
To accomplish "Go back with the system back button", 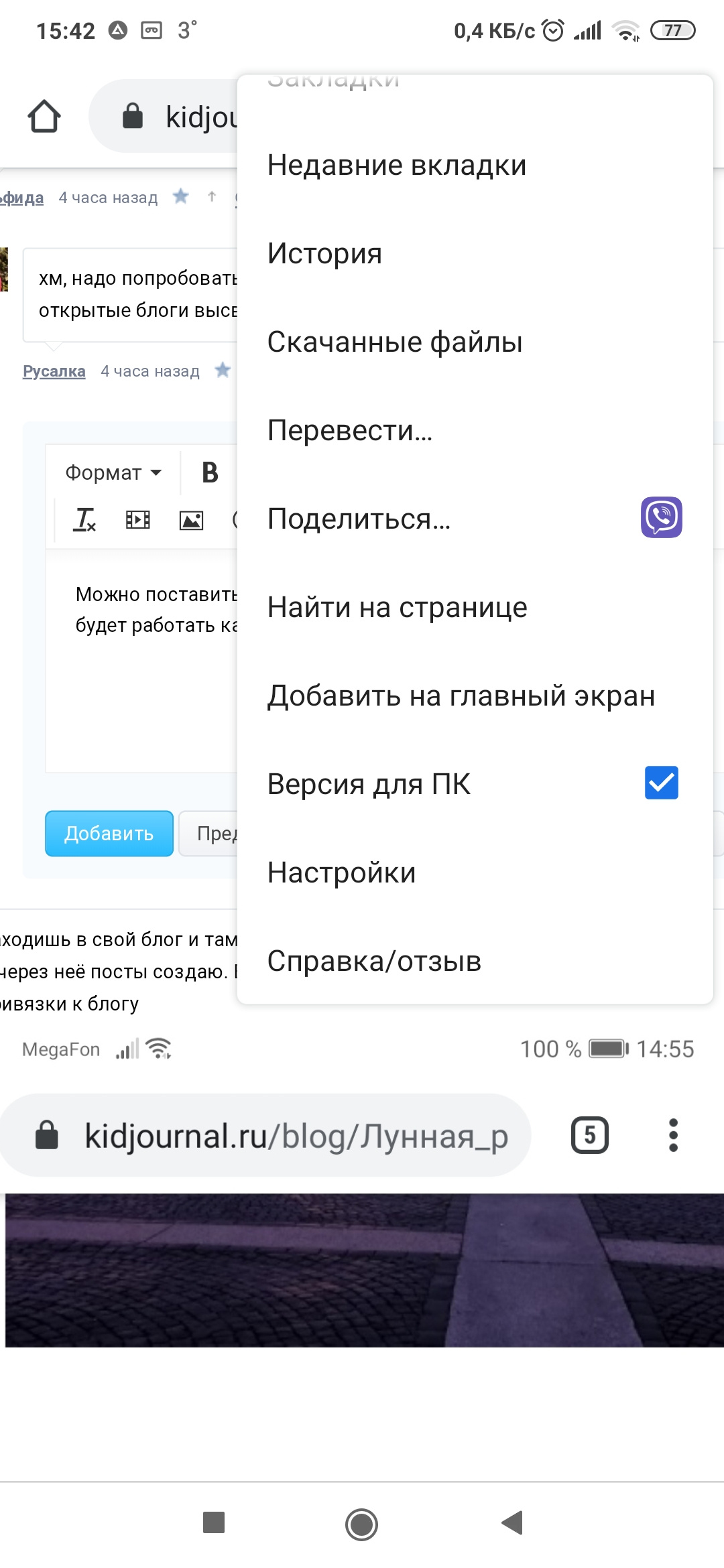I will point(512,1522).
